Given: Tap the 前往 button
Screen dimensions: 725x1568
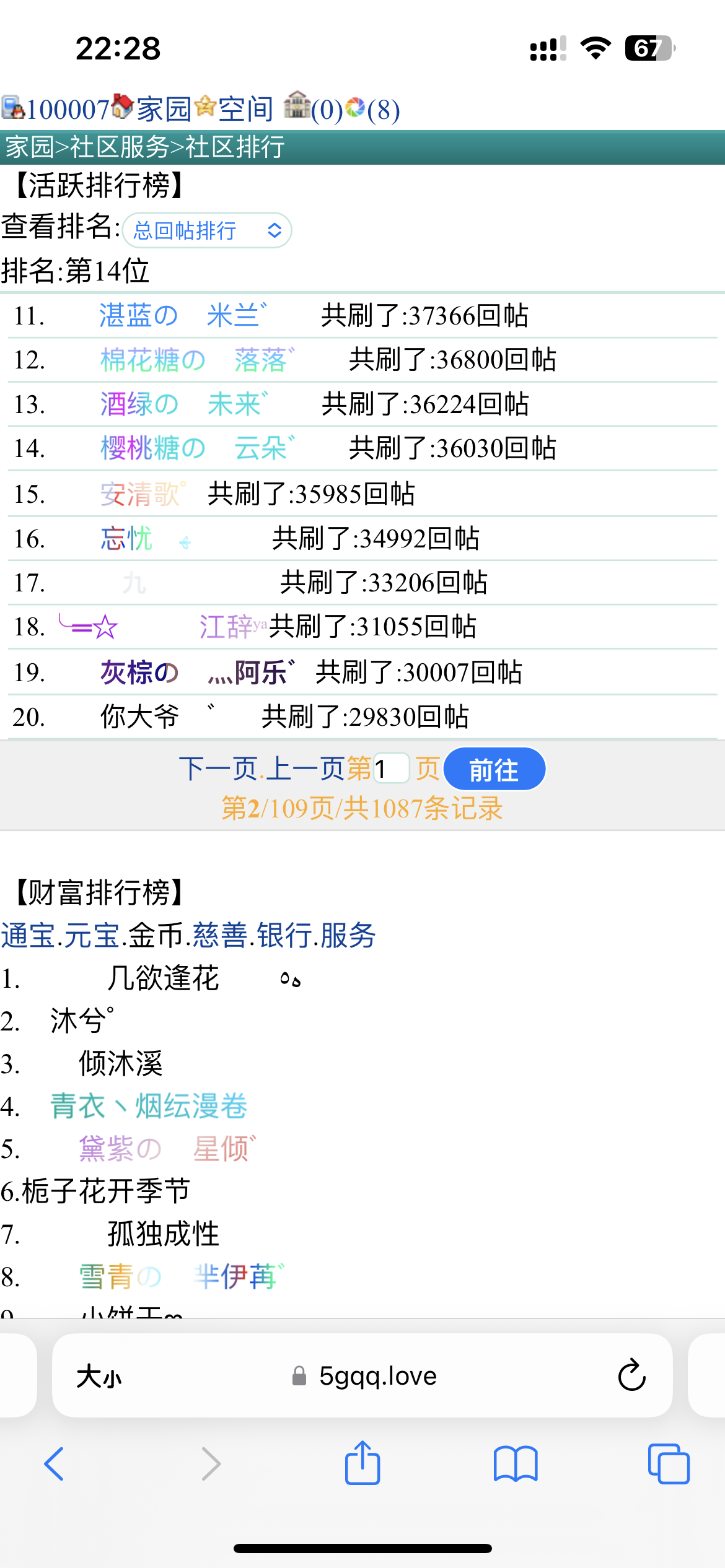Looking at the screenshot, I should (x=494, y=769).
